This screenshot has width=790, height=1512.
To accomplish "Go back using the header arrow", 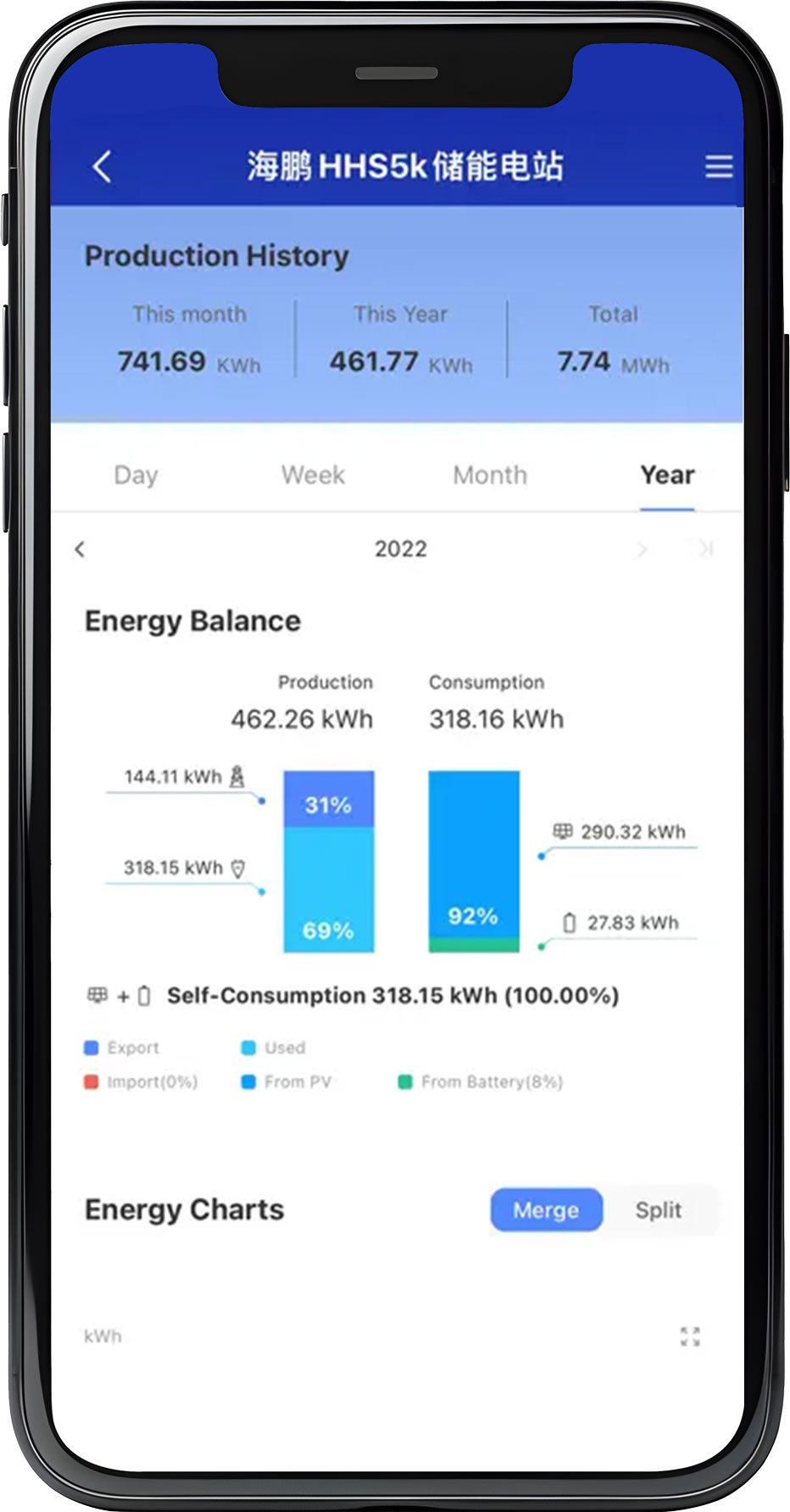I will (102, 166).
